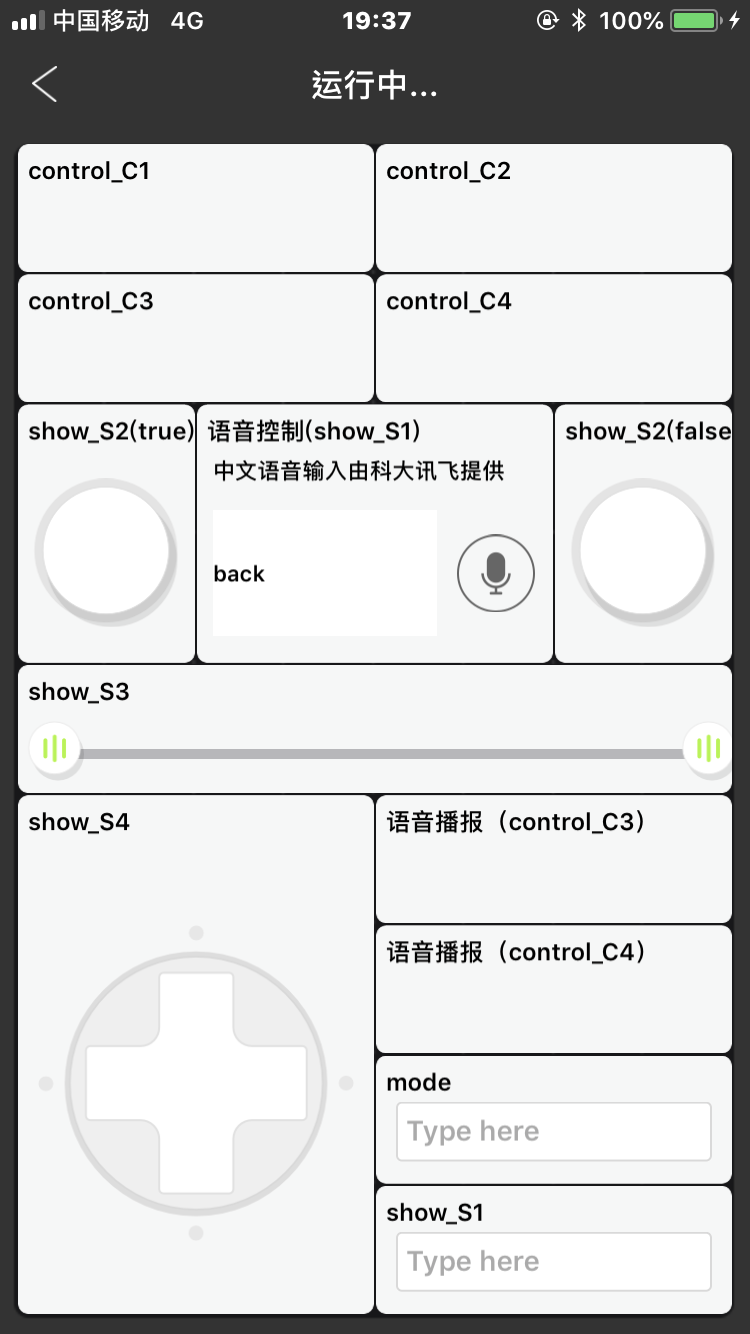Tap the left arm of show_S4 d-pad
Screen dimensions: 750x1334
pos(122,1083)
